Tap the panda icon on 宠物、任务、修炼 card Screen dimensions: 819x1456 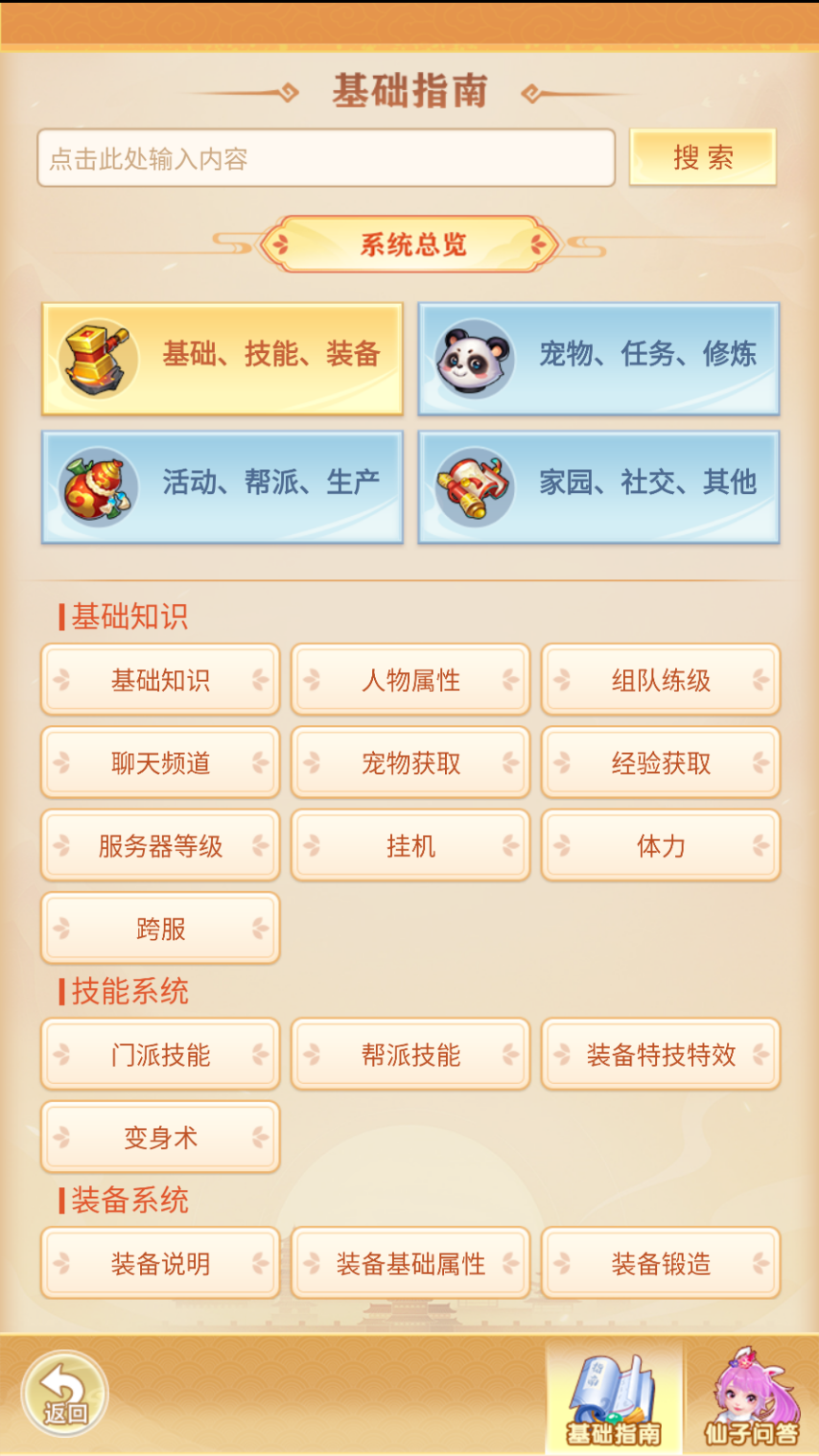tap(470, 358)
